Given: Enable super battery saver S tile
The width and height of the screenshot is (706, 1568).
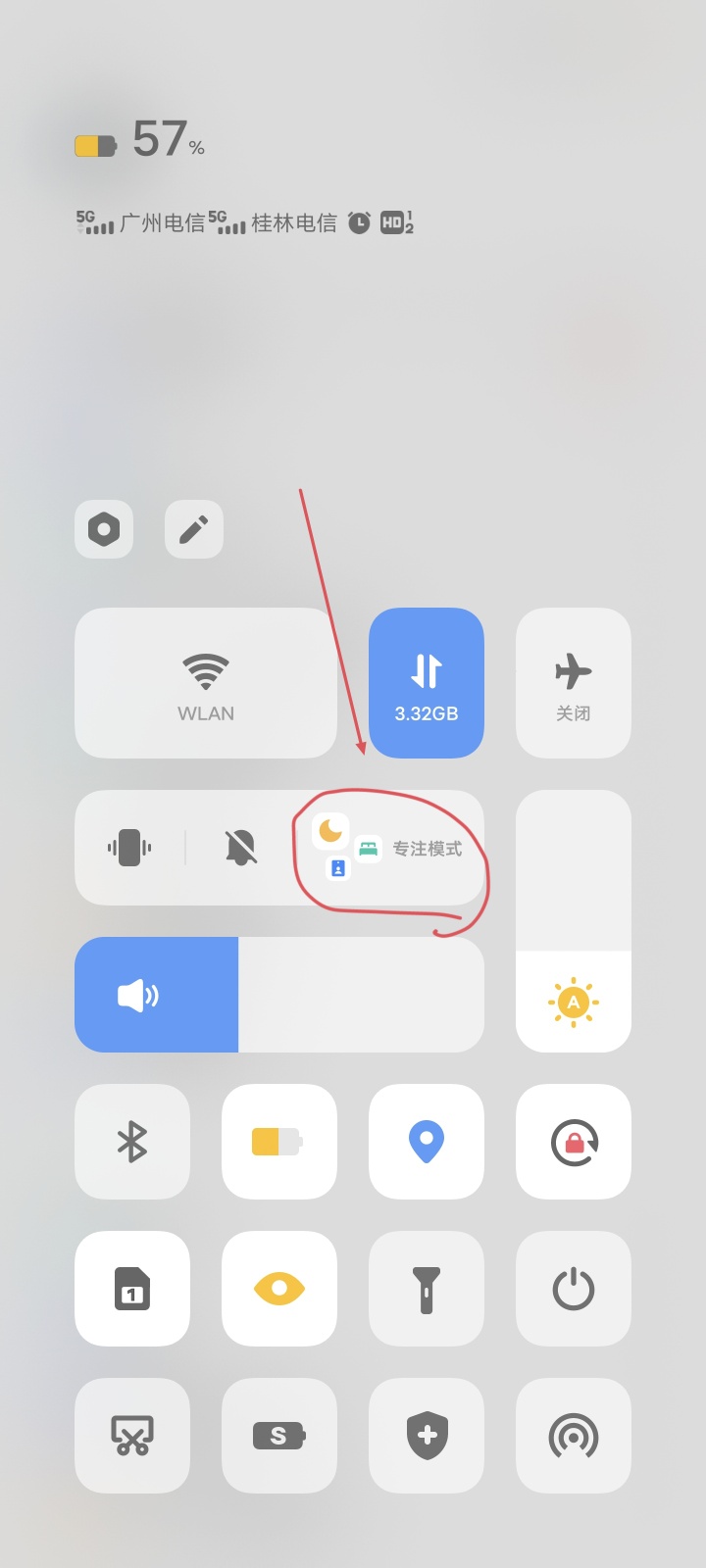Looking at the screenshot, I should click(279, 1436).
